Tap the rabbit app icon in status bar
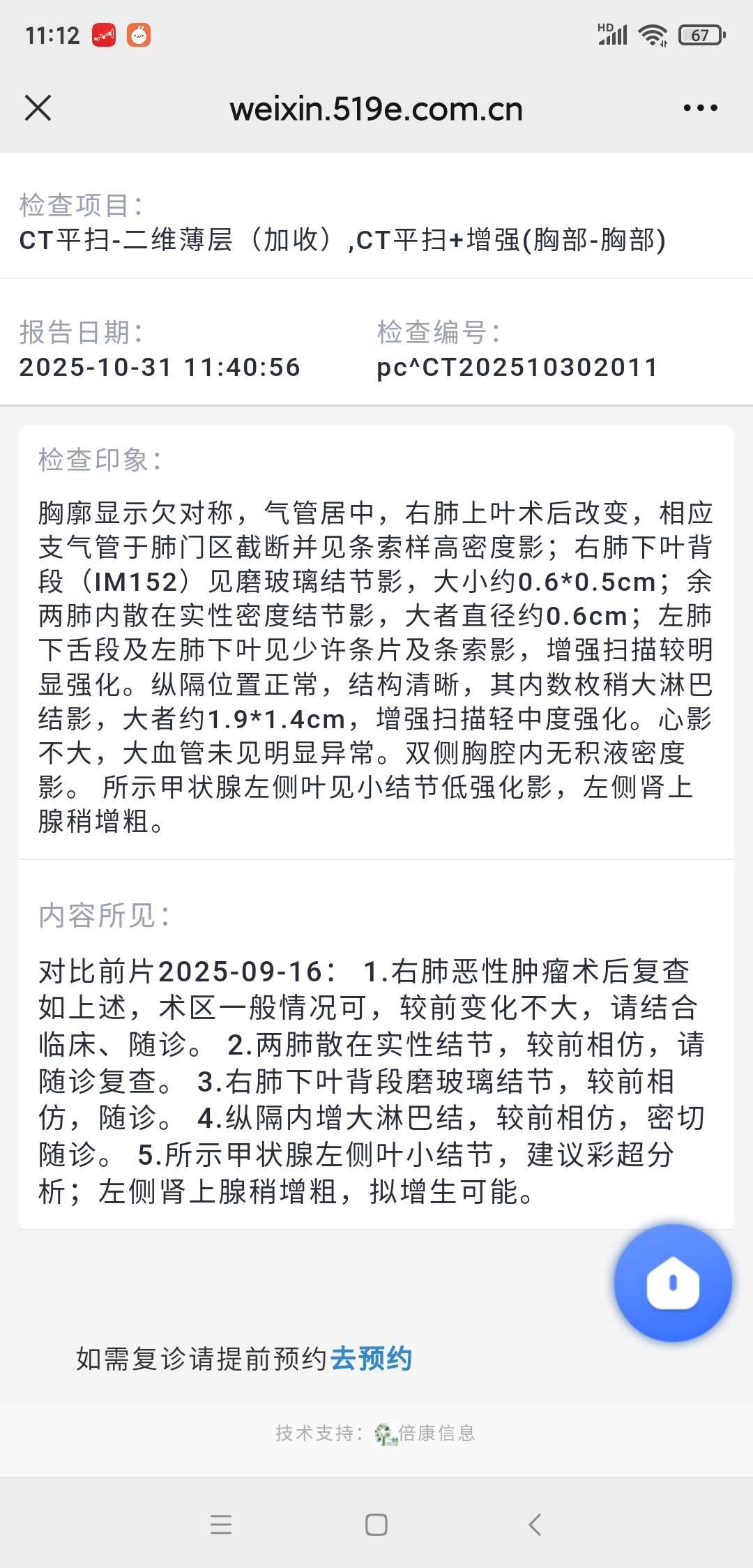 (138, 33)
